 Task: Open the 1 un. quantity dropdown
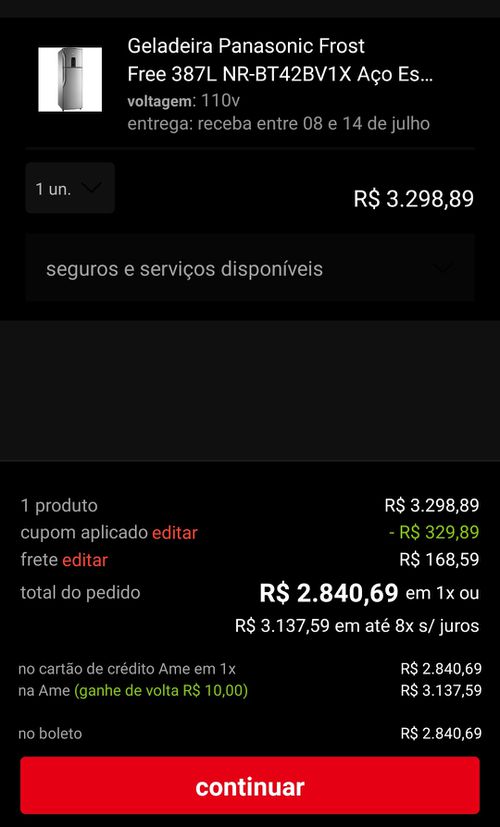coord(70,188)
